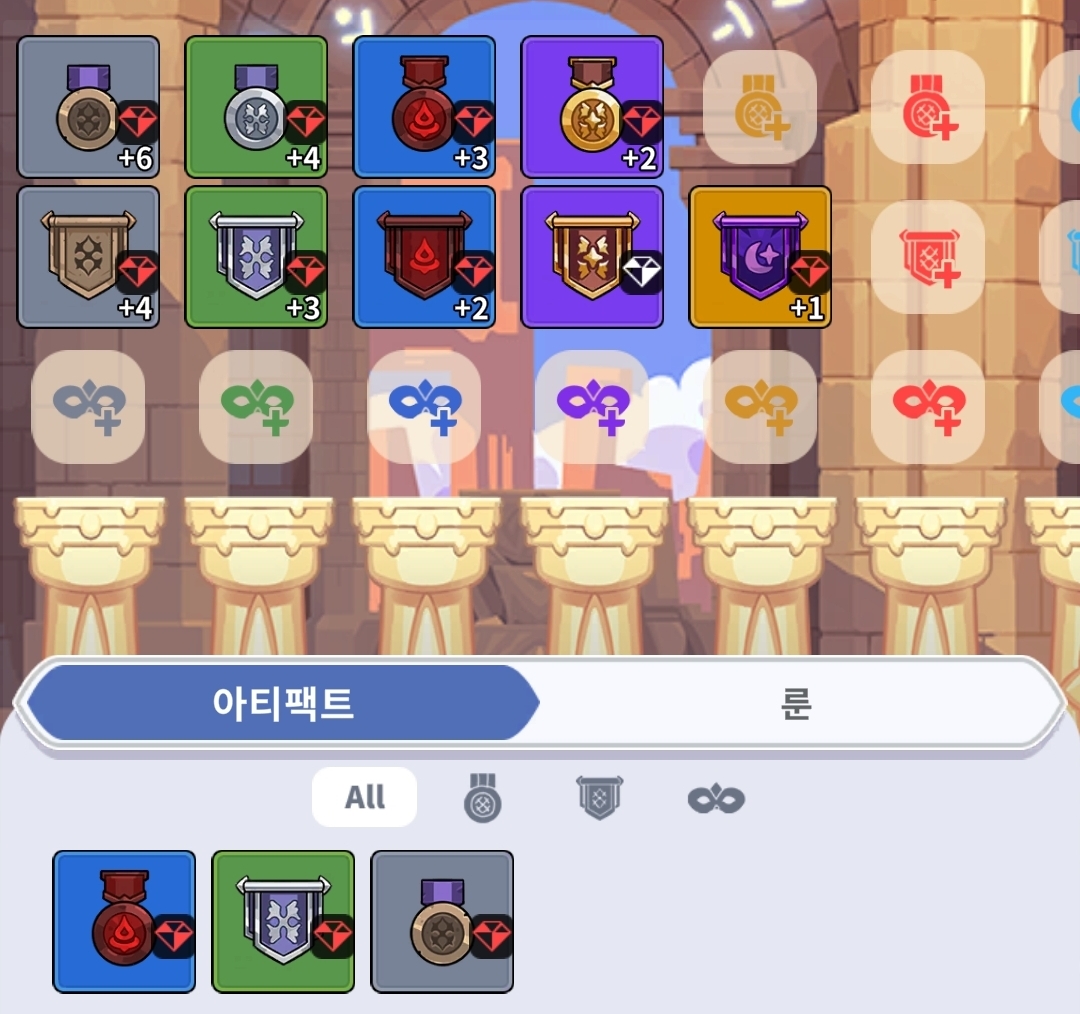Open equipped bronze banner with +4

click(89, 257)
